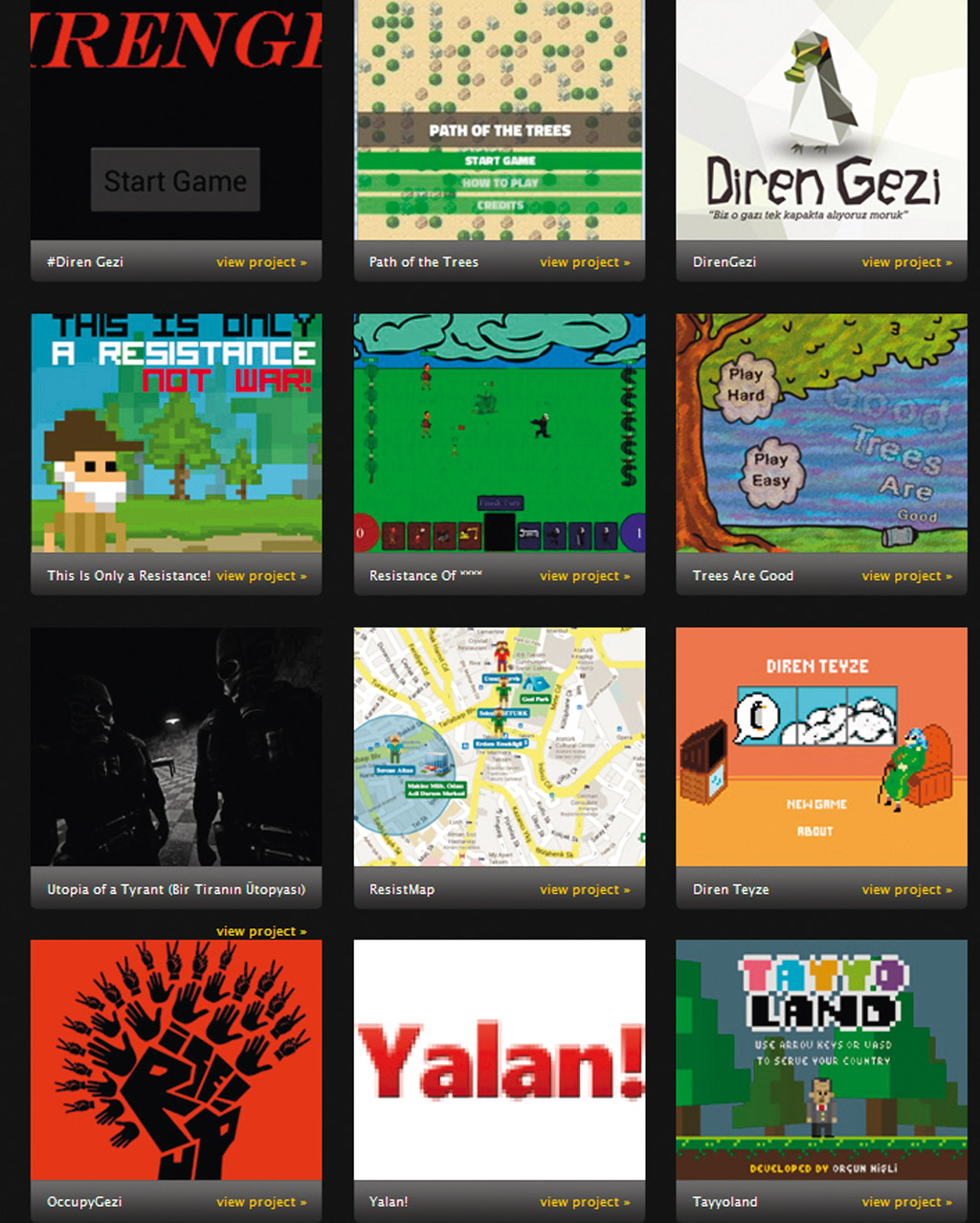The height and width of the screenshot is (1223, 980).
Task: Open view project link for ResistMap
Action: (x=584, y=890)
